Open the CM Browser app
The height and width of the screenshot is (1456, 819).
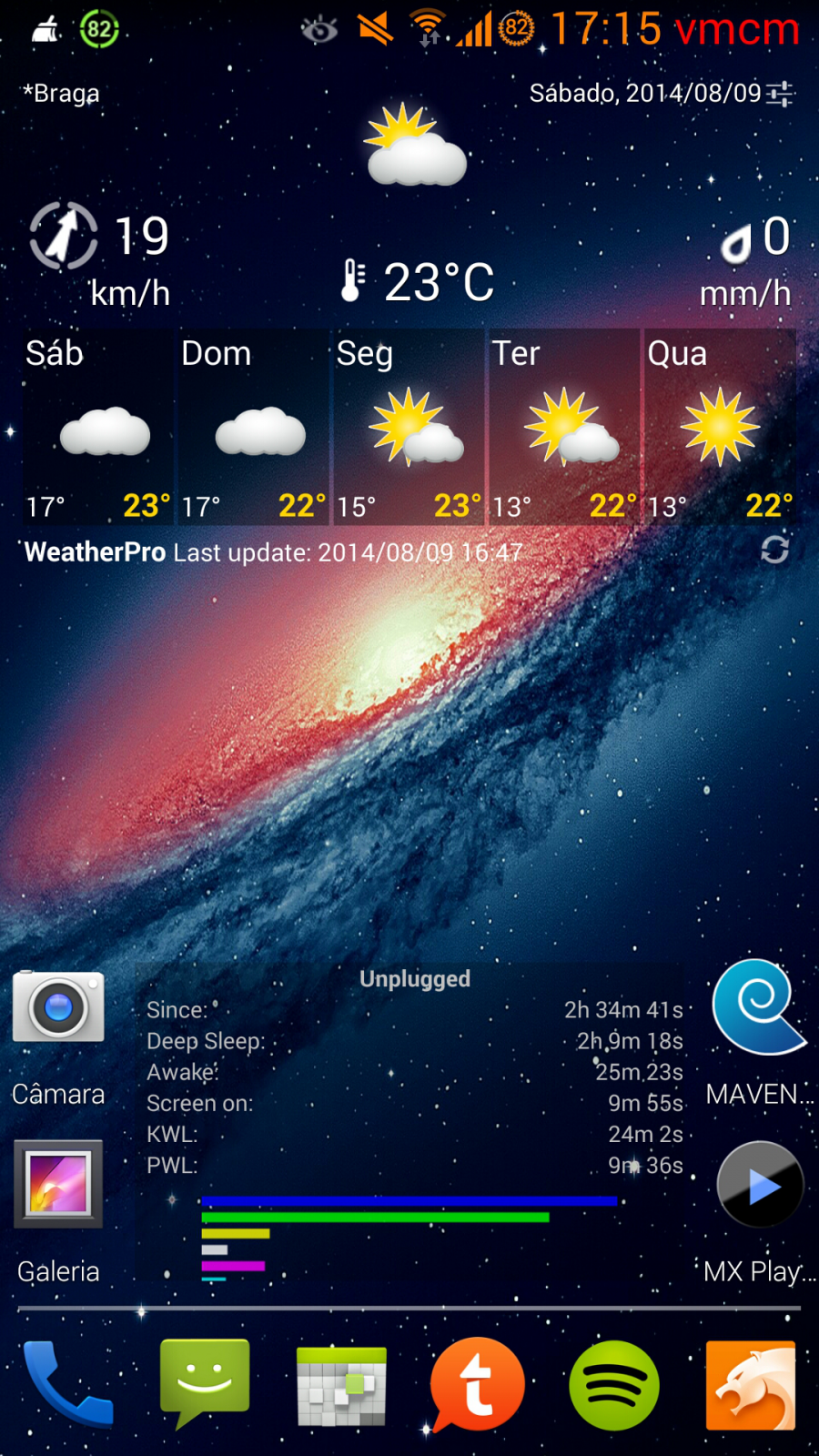coord(751,1385)
